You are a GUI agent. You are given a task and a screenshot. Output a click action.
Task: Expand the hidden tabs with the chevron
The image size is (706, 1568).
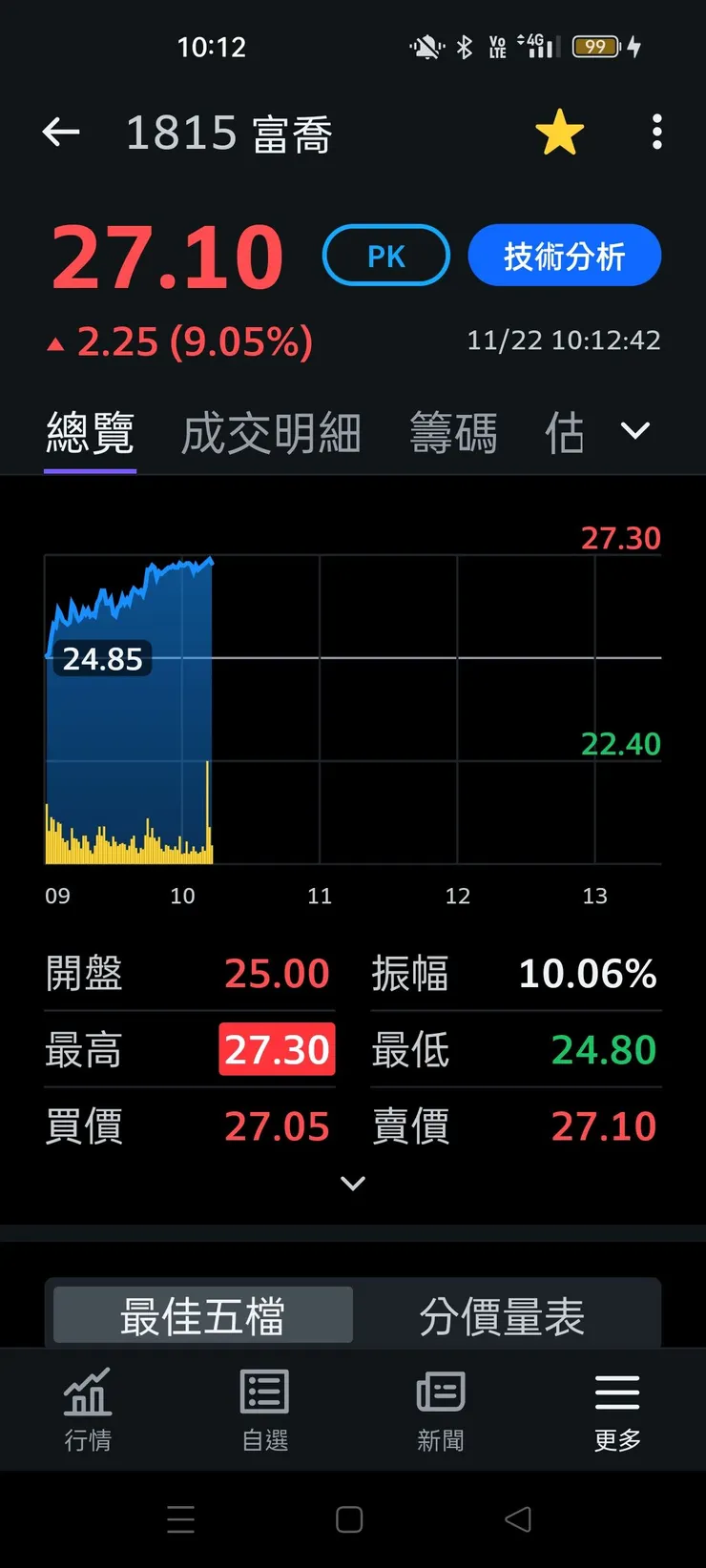click(x=634, y=431)
